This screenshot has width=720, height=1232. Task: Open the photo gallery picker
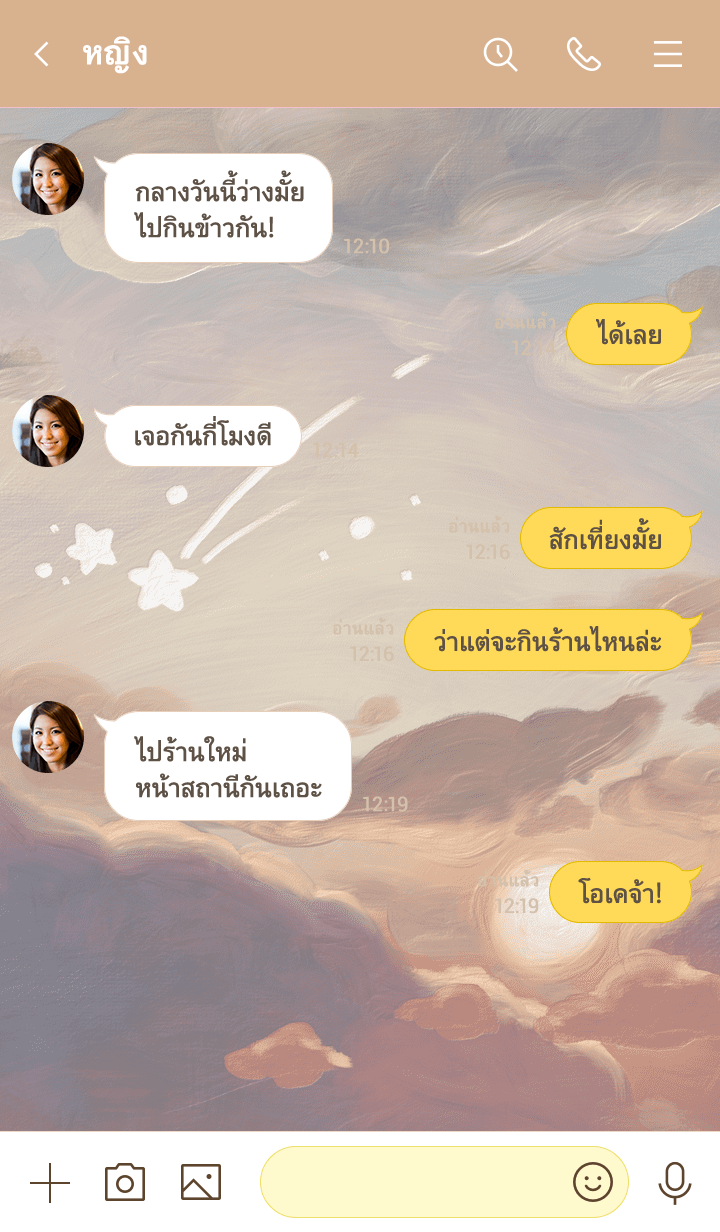click(201, 1183)
